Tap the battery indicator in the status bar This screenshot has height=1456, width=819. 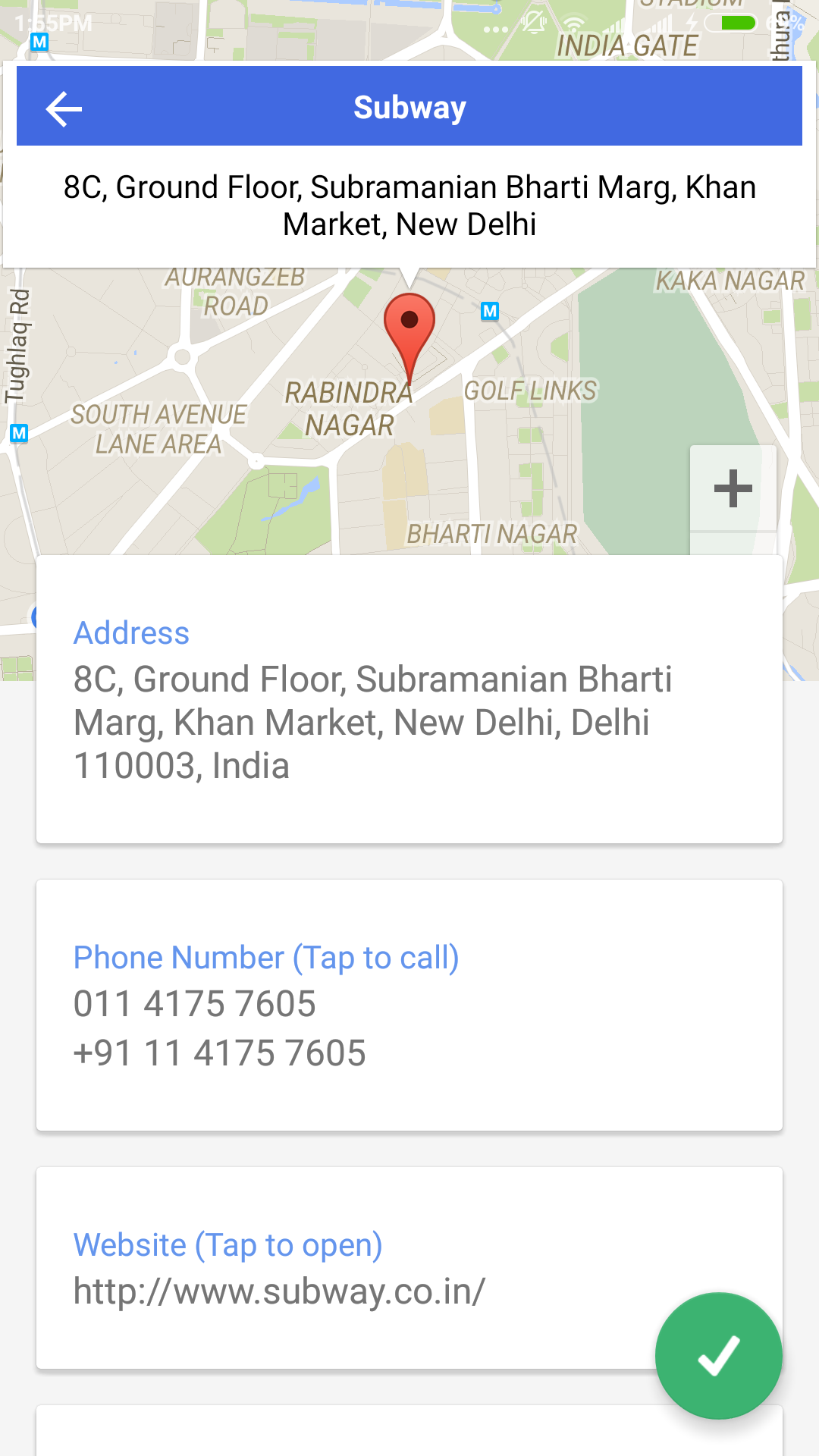pos(732,24)
